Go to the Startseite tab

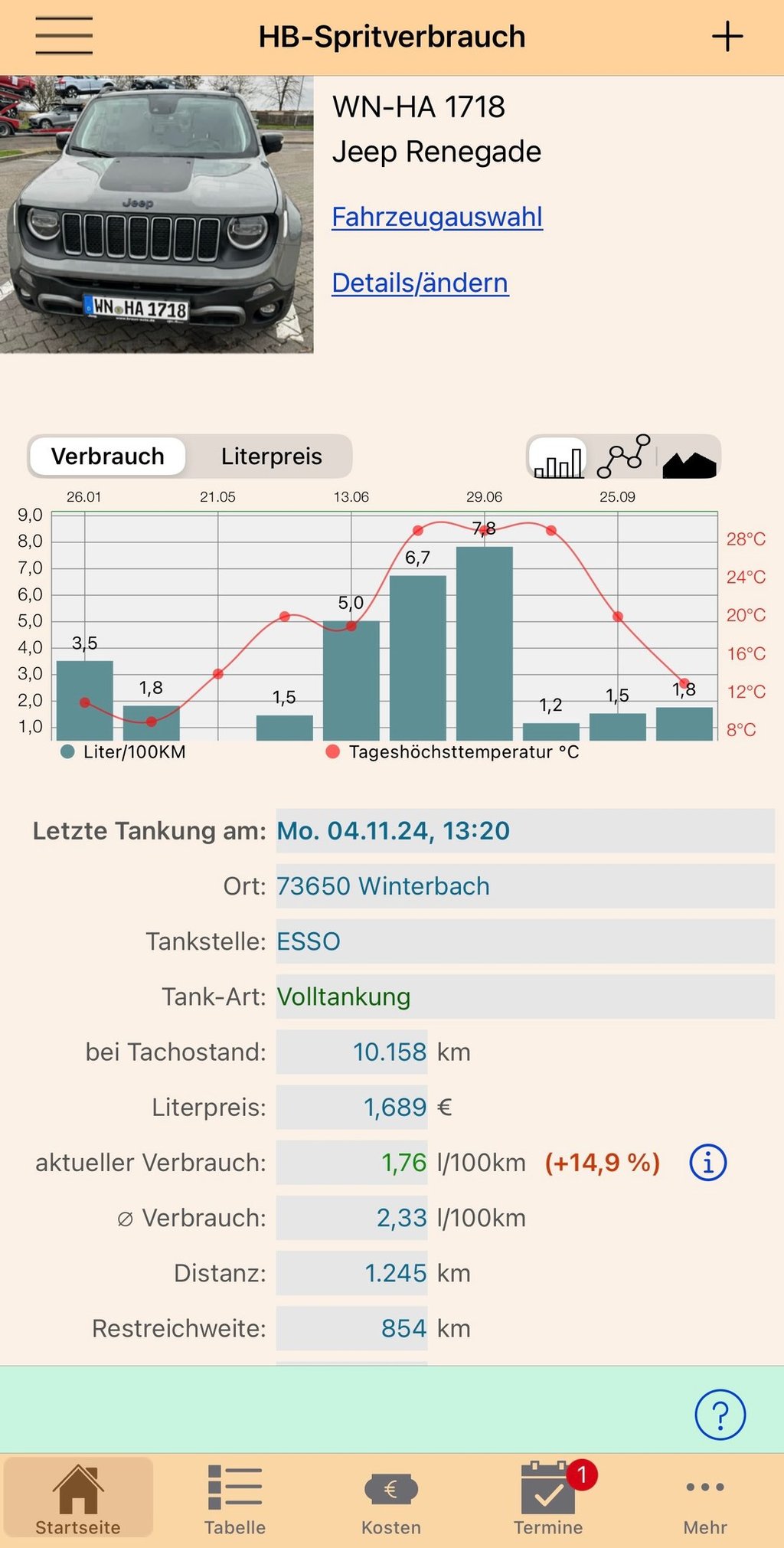click(78, 1499)
